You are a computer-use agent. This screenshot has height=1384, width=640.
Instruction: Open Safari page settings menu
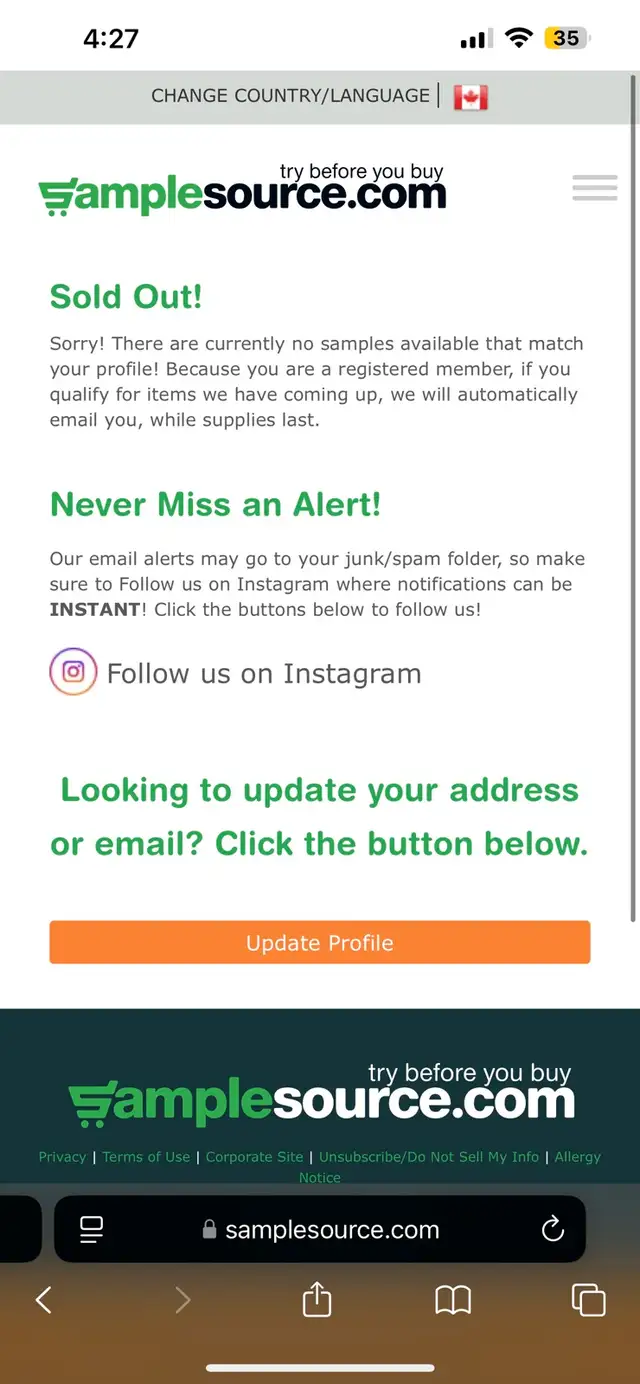point(91,1229)
